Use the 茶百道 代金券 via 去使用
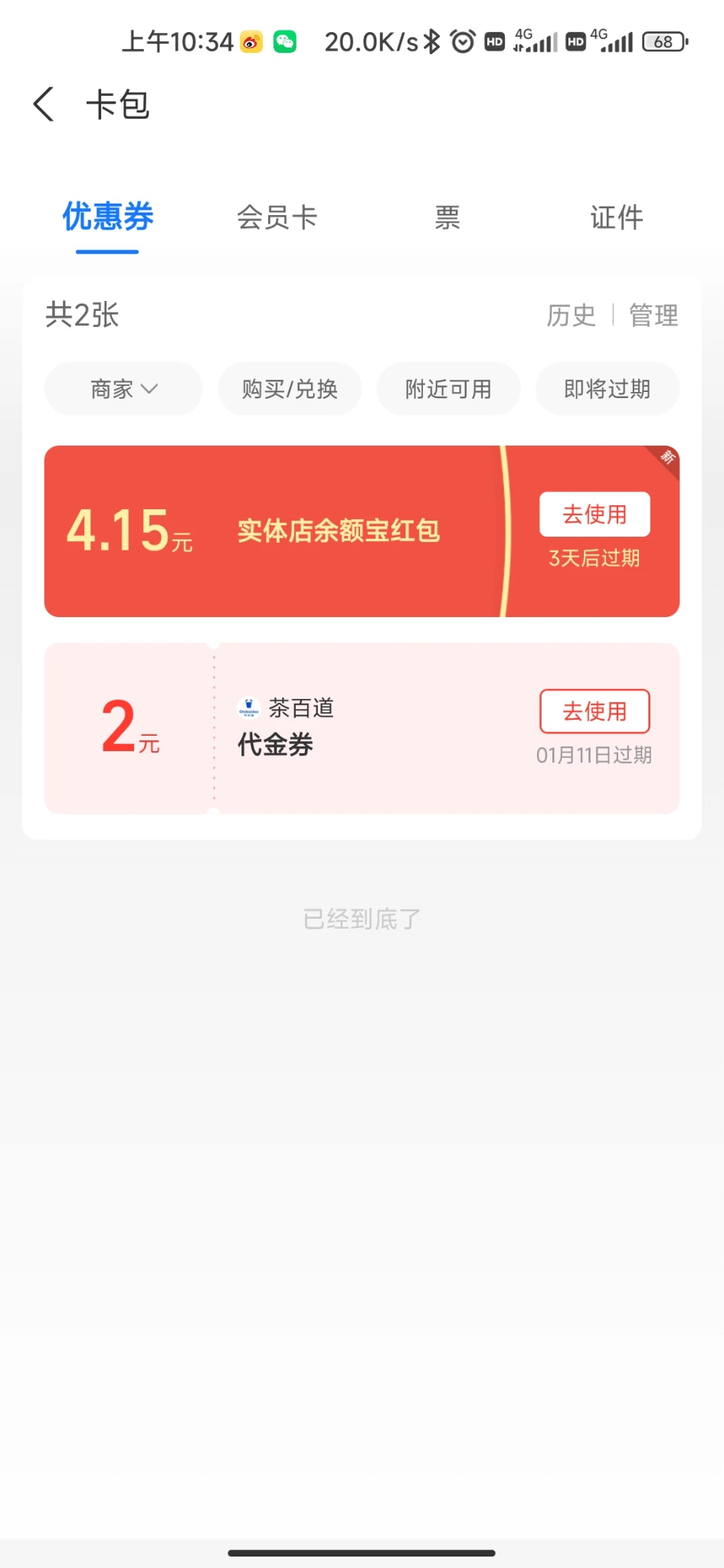Image resolution: width=724 pixels, height=1568 pixels. [595, 711]
